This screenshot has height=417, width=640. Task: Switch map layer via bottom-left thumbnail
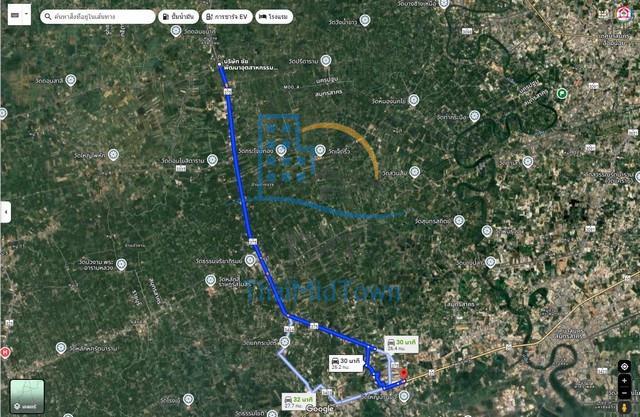(x=26, y=396)
